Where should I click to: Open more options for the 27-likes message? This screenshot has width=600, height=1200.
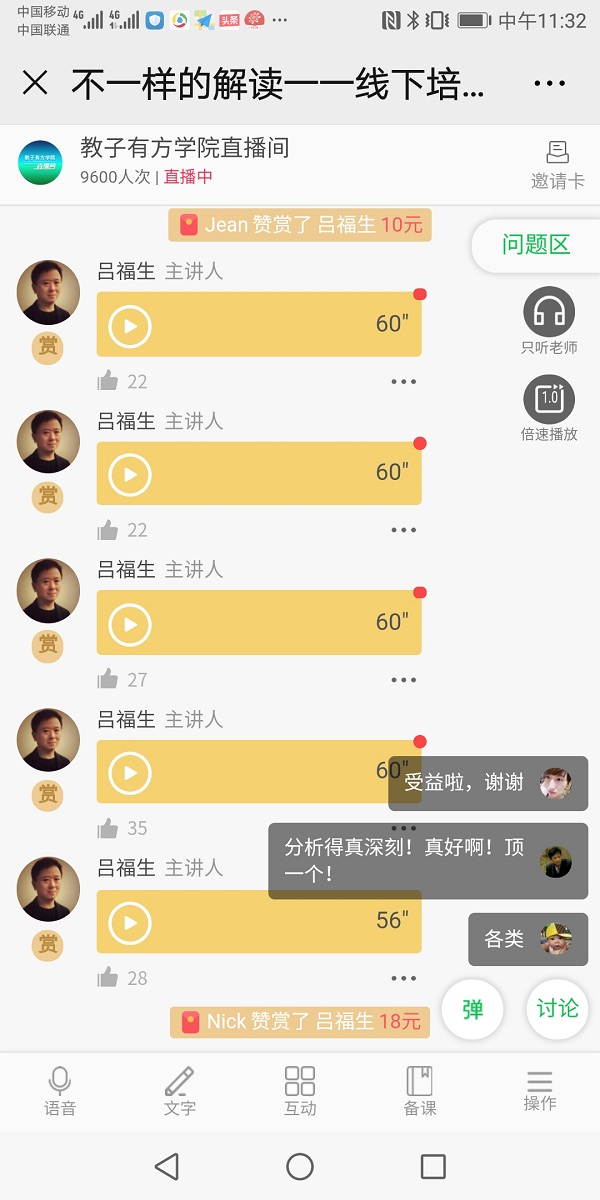403,680
